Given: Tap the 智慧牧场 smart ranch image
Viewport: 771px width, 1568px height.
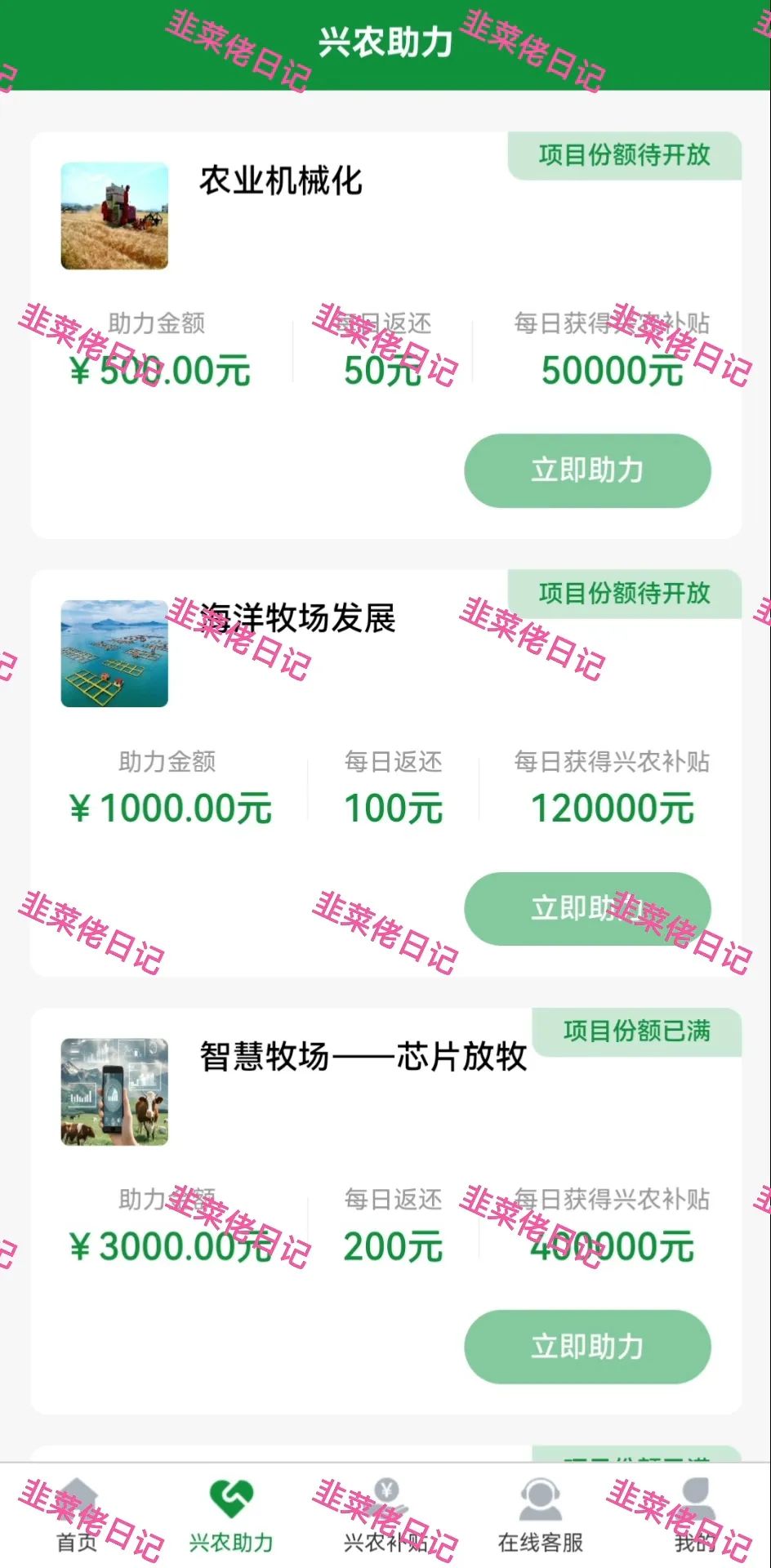Looking at the screenshot, I should [114, 1092].
